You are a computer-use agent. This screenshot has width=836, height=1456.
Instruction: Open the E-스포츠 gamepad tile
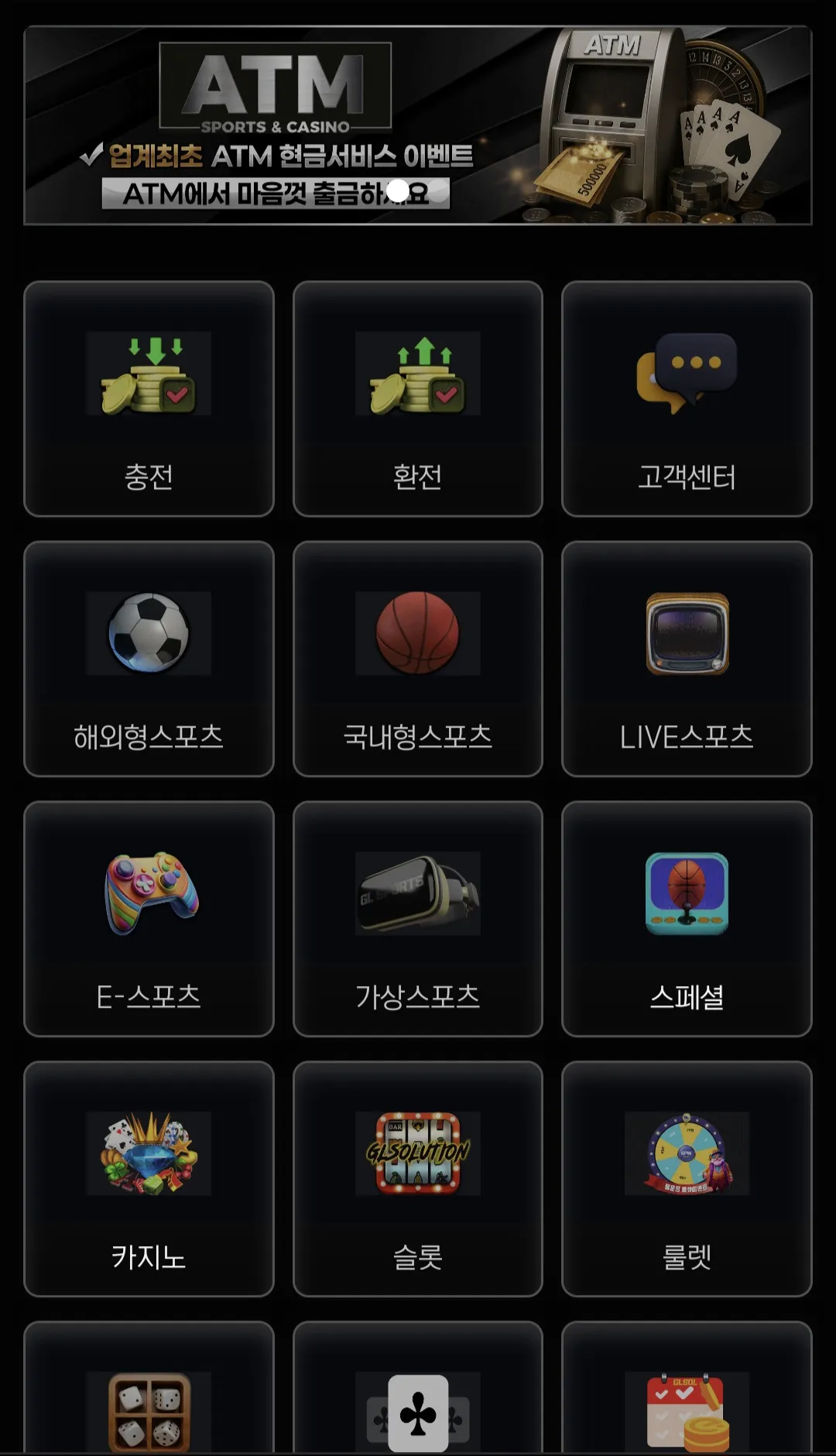149,919
